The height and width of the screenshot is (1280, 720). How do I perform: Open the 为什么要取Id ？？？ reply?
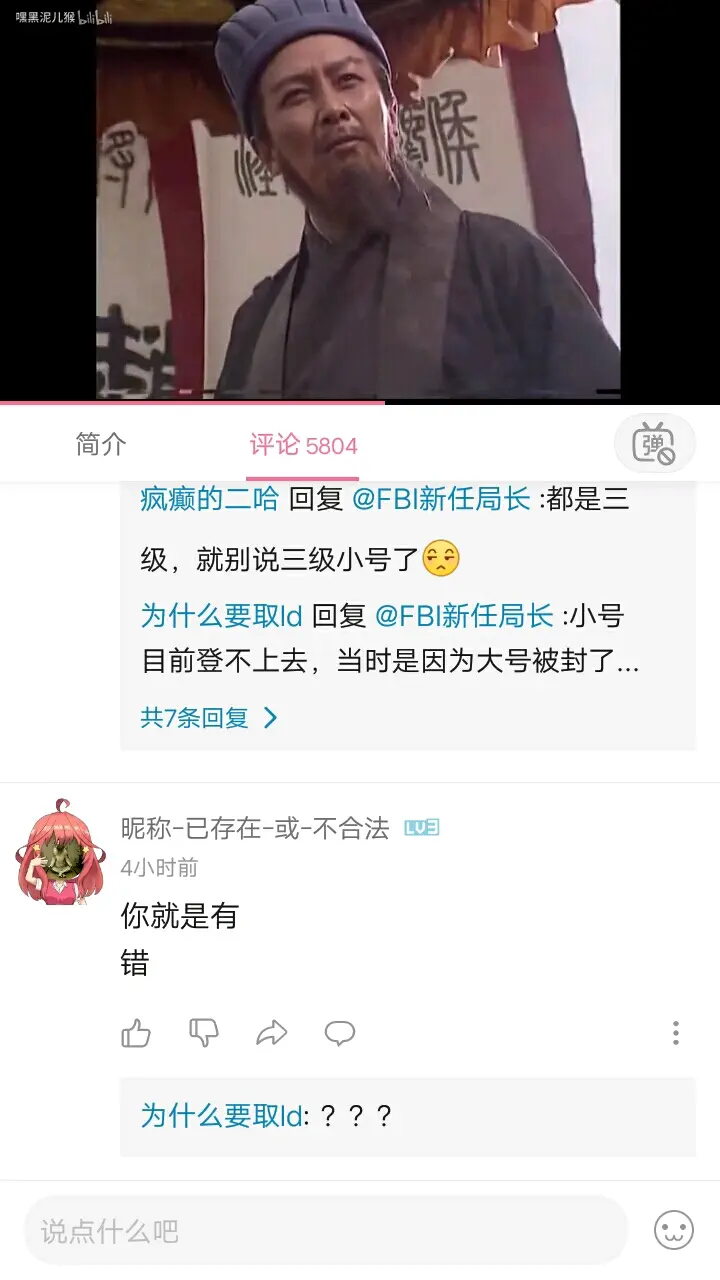click(x=266, y=1116)
